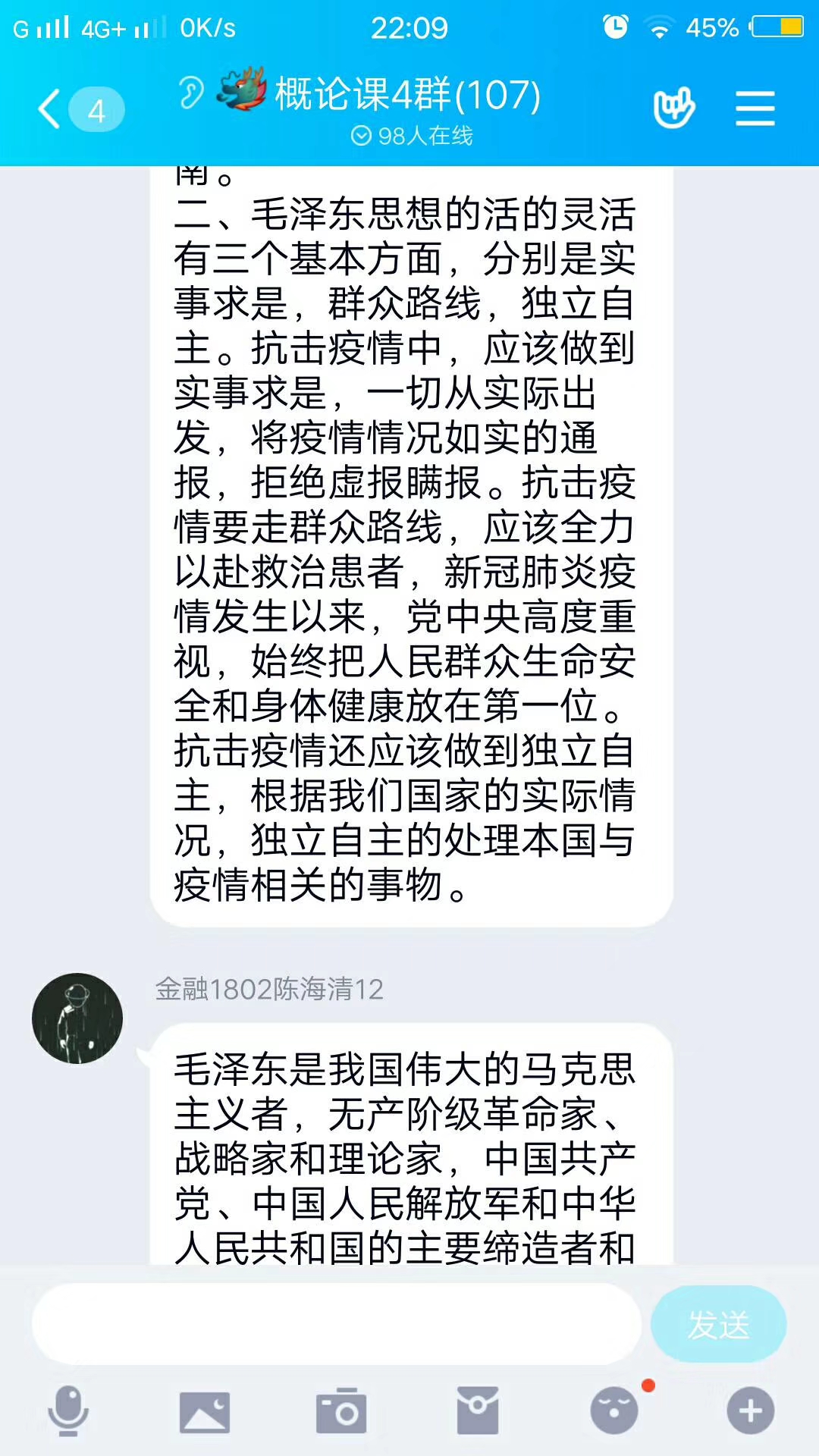Open 概论课4群 group info from title
This screenshot has width=819, height=1456.
click(407, 95)
